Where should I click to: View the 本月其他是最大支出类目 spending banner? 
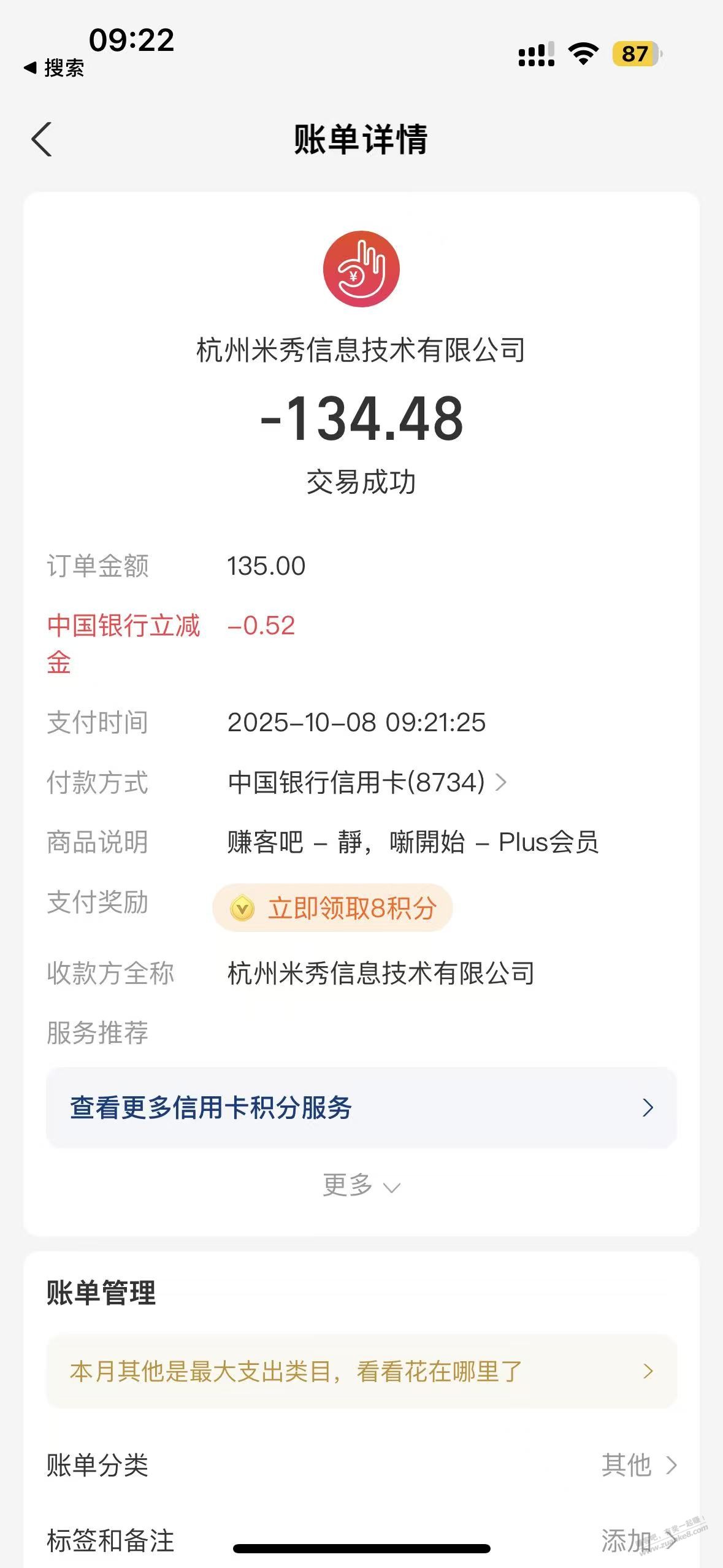pos(361,1371)
